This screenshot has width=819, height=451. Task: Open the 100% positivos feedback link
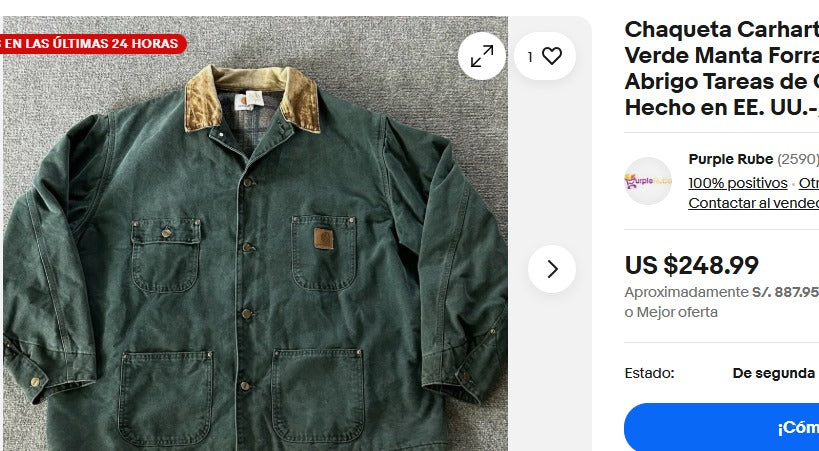point(737,183)
